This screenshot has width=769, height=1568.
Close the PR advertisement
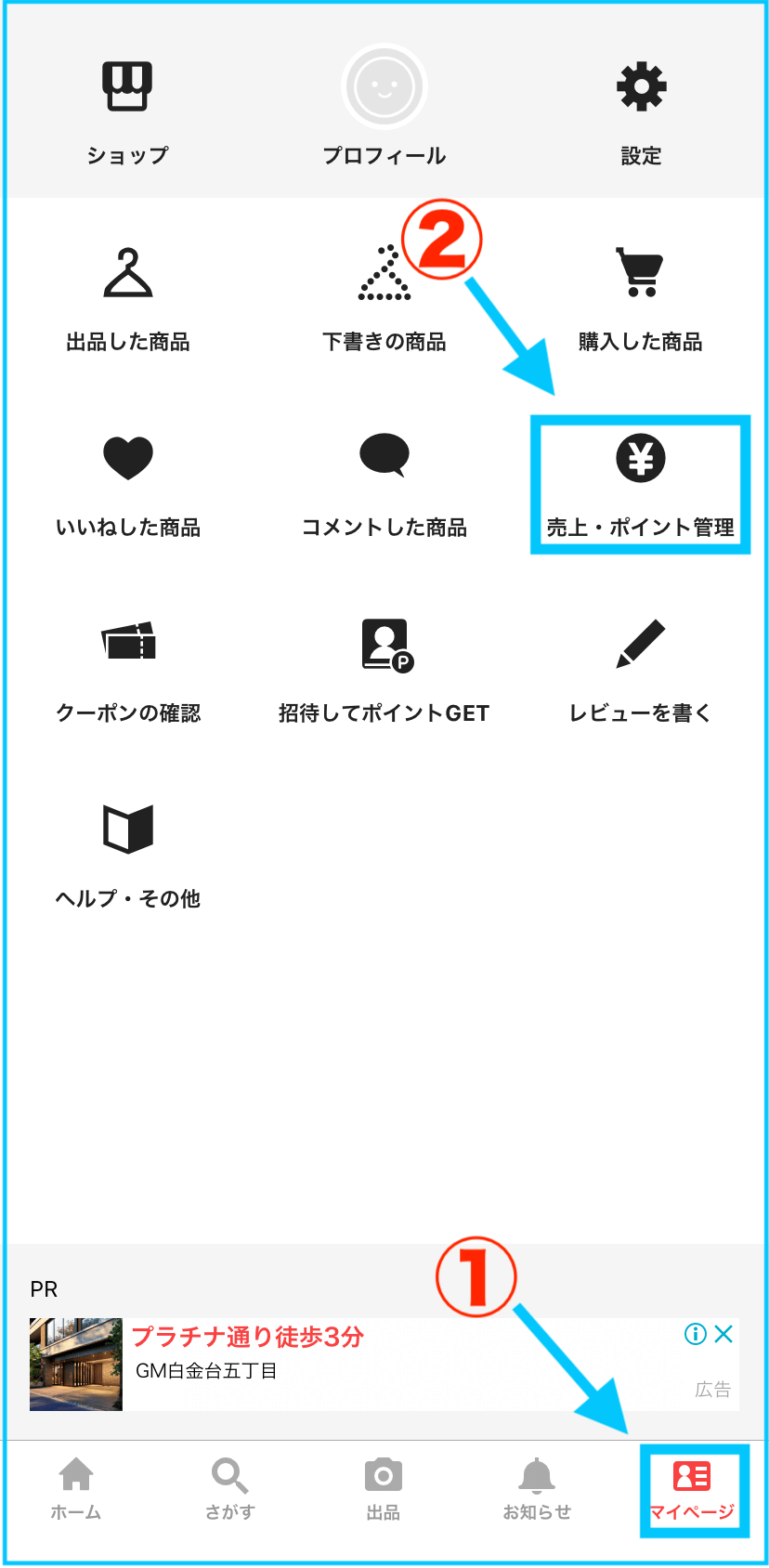coord(723,1334)
